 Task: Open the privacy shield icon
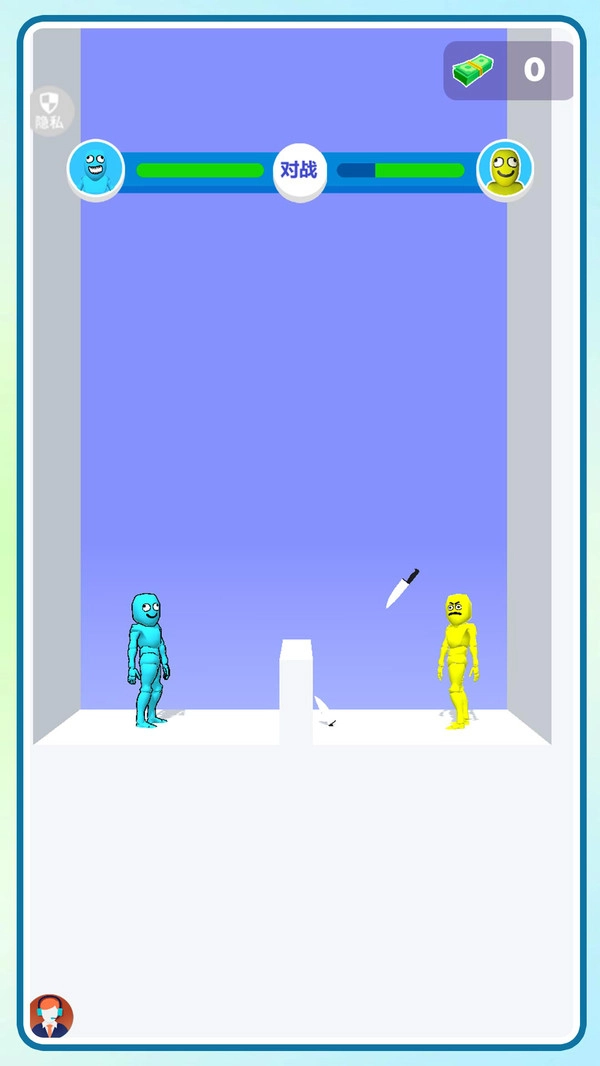[x=49, y=111]
